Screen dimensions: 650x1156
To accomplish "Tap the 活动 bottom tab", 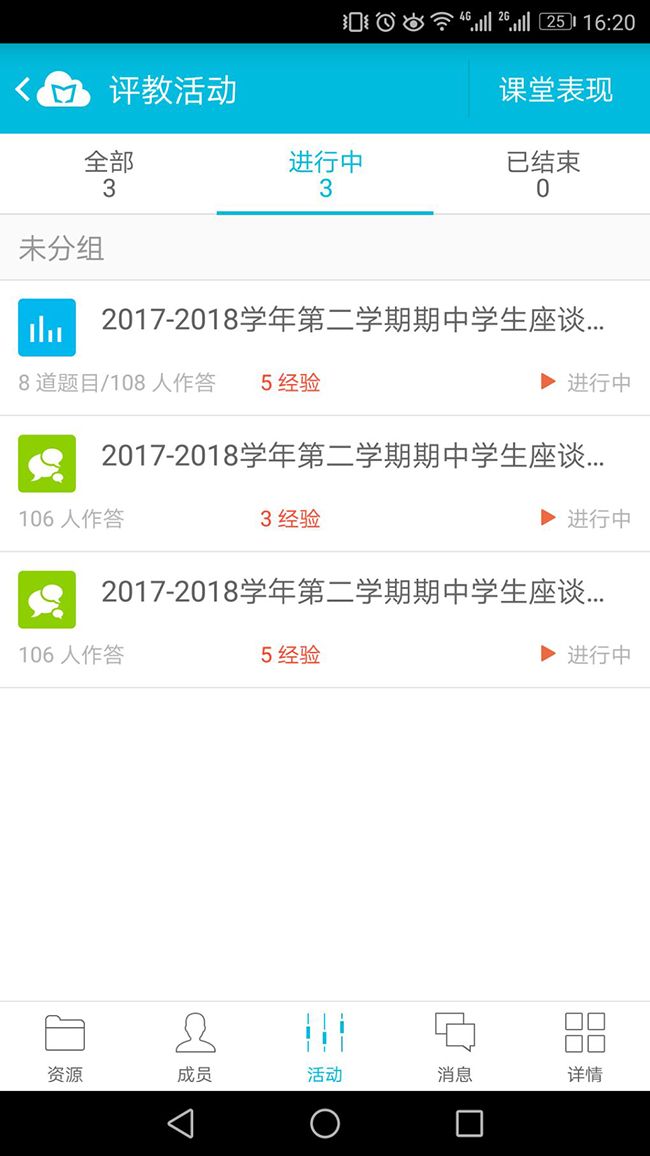I will (325, 1047).
